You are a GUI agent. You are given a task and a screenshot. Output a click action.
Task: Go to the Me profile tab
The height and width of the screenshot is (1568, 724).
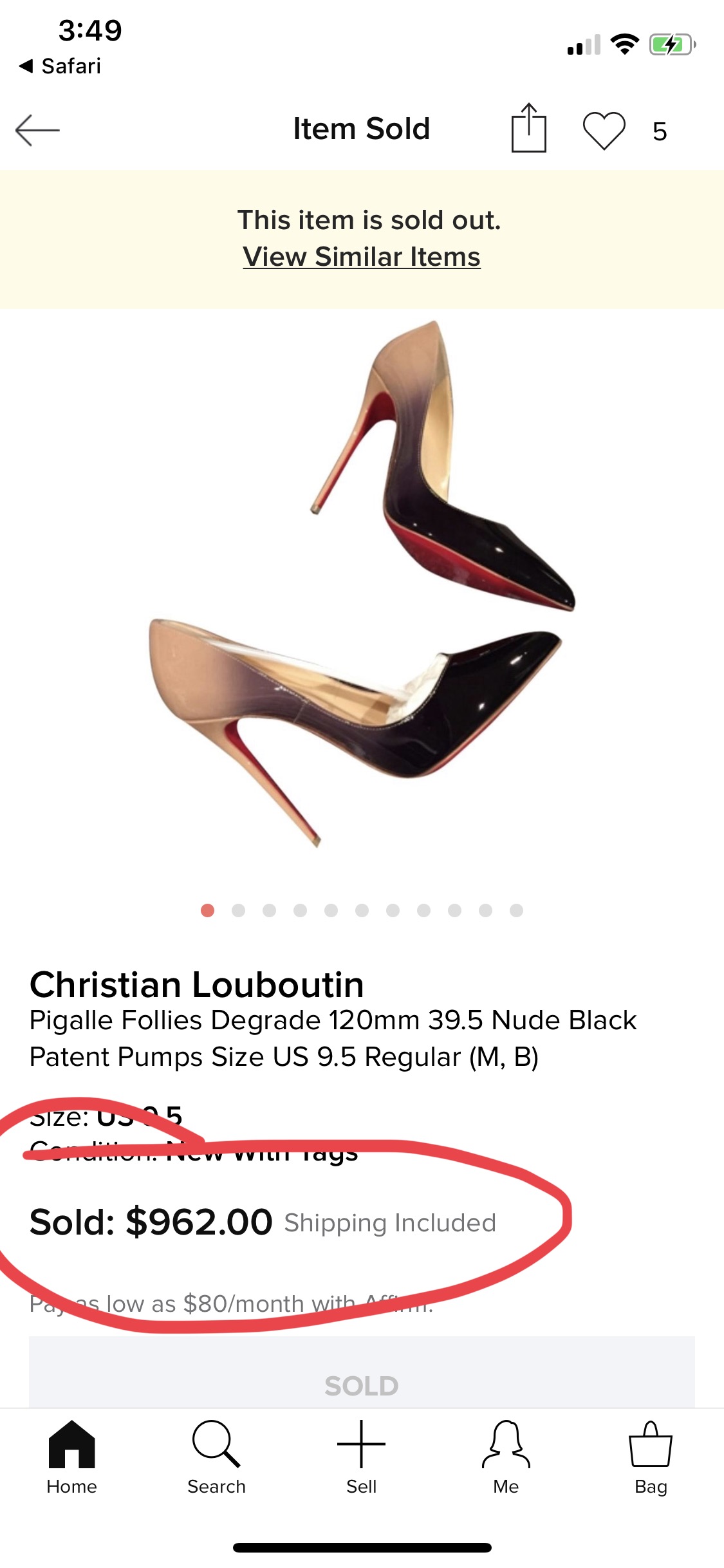point(506,1457)
